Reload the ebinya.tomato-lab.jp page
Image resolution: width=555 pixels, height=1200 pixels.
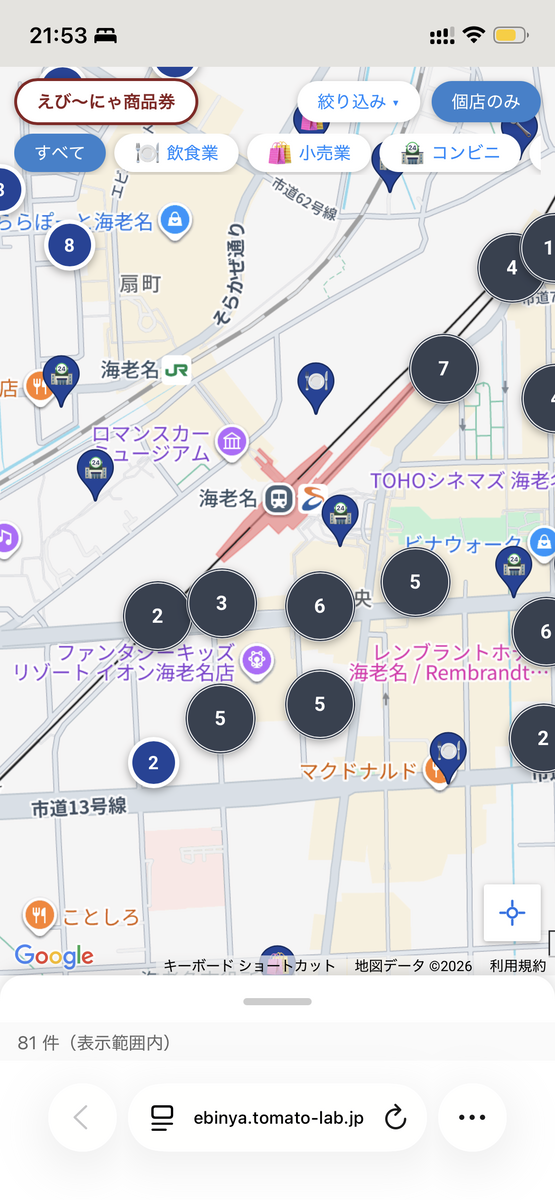tap(396, 1118)
